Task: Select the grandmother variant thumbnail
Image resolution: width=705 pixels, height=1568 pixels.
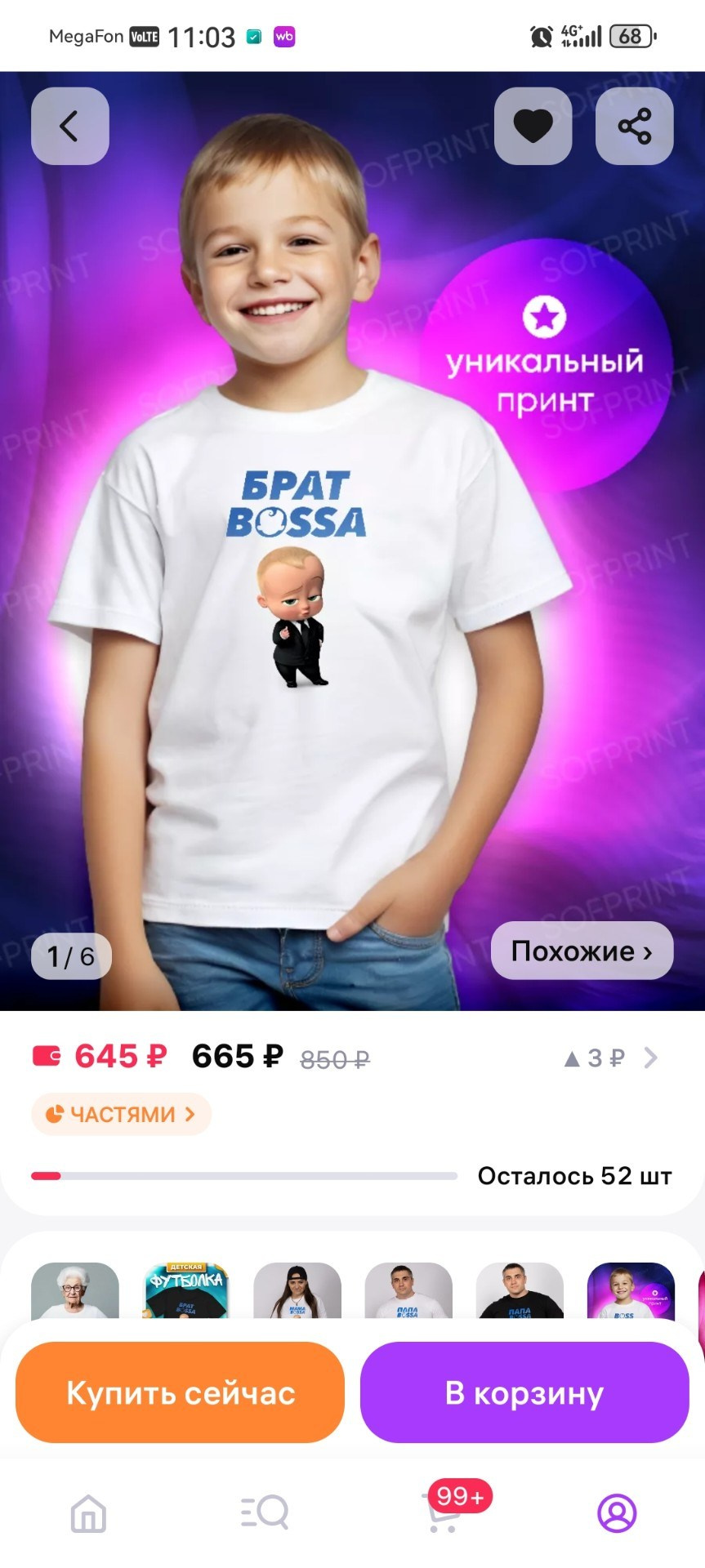Action: [75, 1291]
